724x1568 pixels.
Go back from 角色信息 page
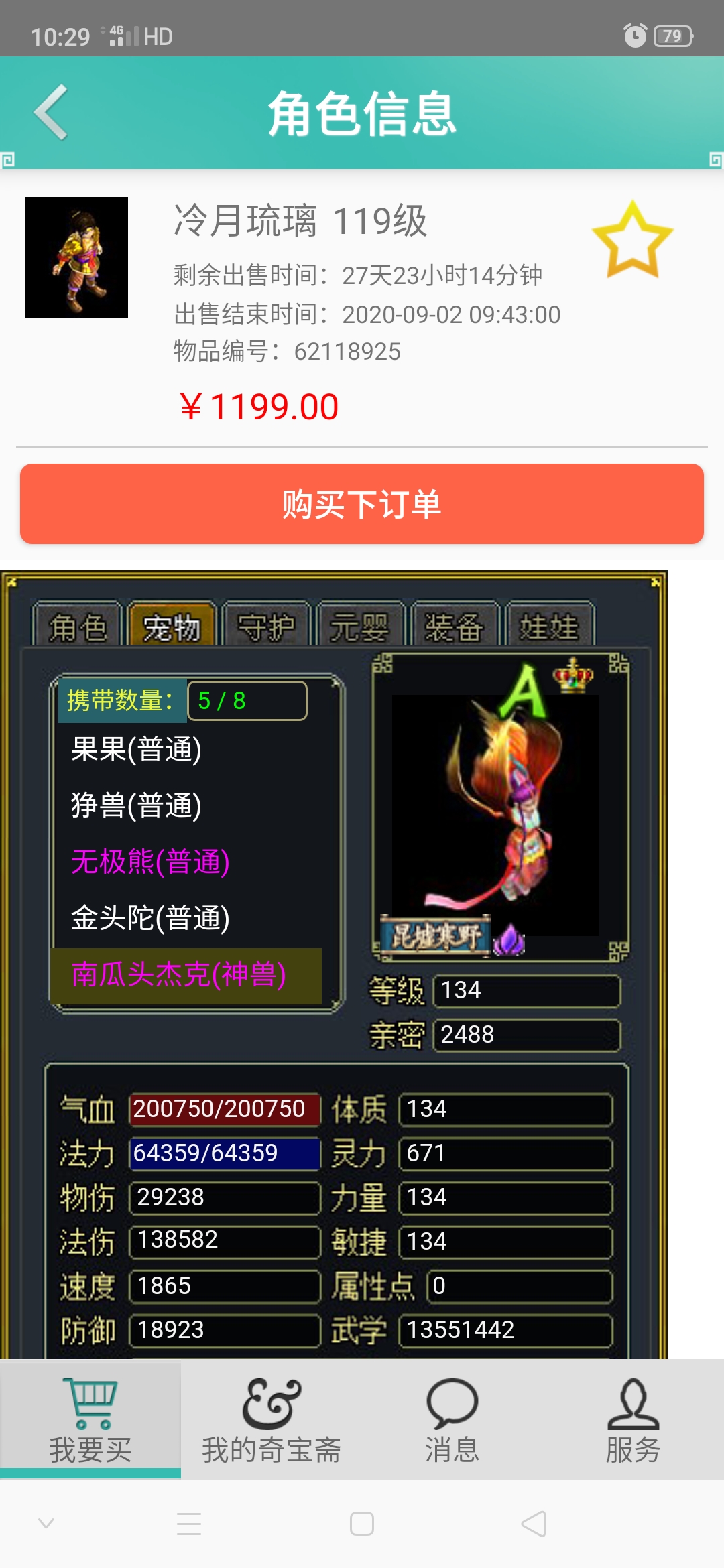52,113
